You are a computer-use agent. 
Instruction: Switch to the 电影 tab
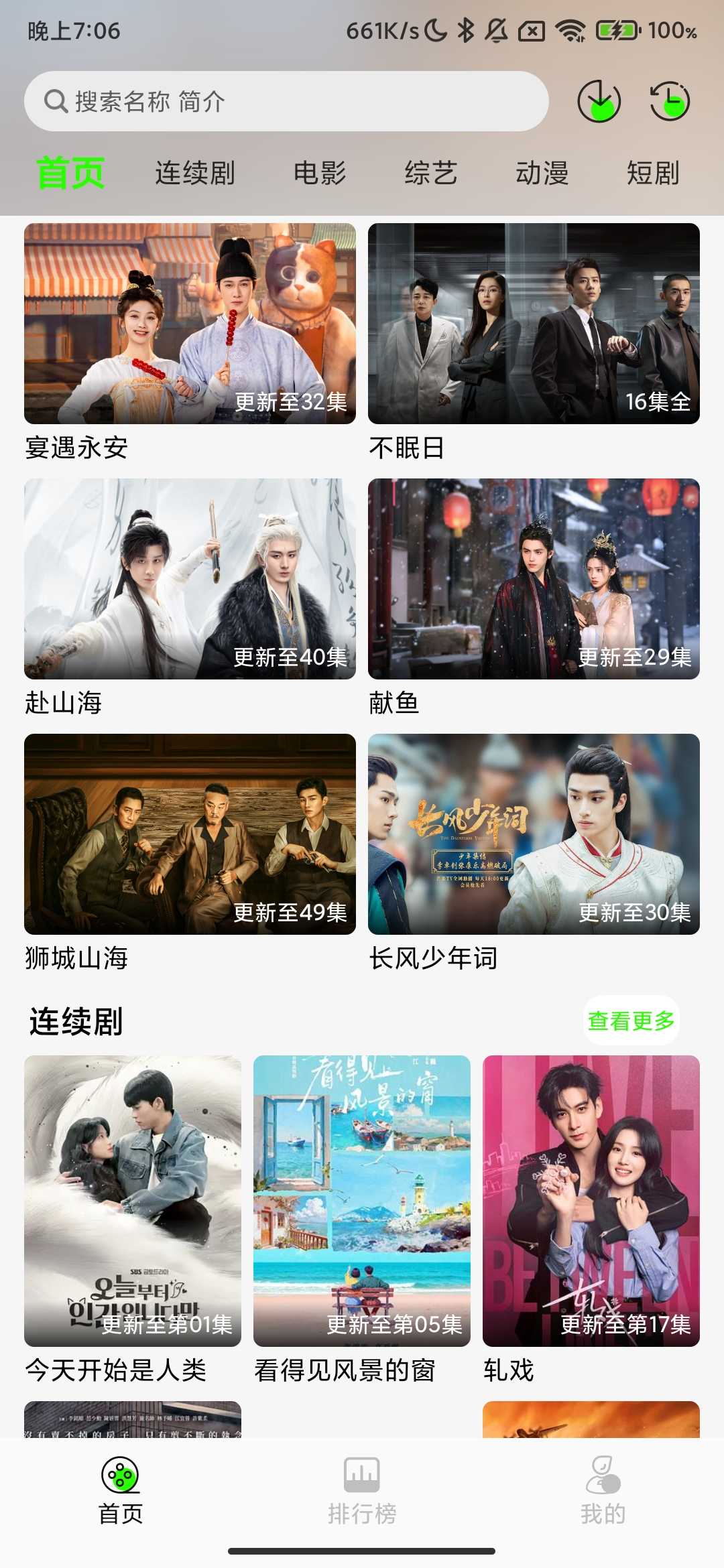[320, 173]
